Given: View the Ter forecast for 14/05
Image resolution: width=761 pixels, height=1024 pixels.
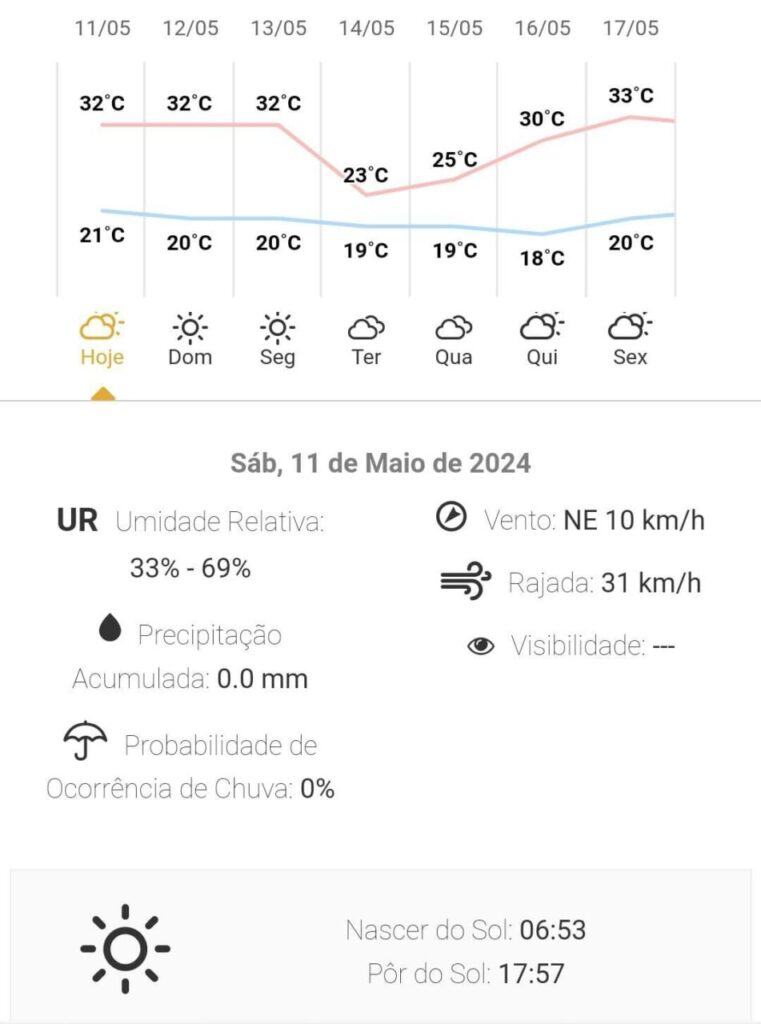Looking at the screenshot, I should (x=366, y=340).
